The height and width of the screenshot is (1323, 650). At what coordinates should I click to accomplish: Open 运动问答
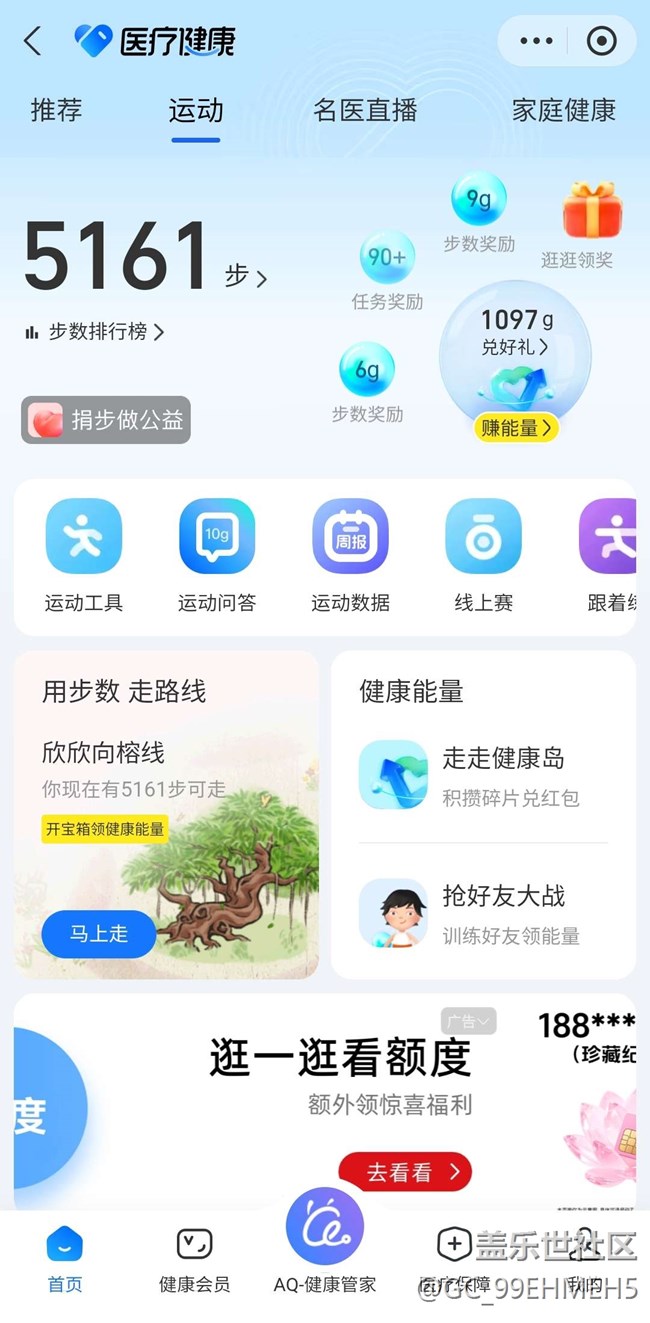tap(217, 556)
